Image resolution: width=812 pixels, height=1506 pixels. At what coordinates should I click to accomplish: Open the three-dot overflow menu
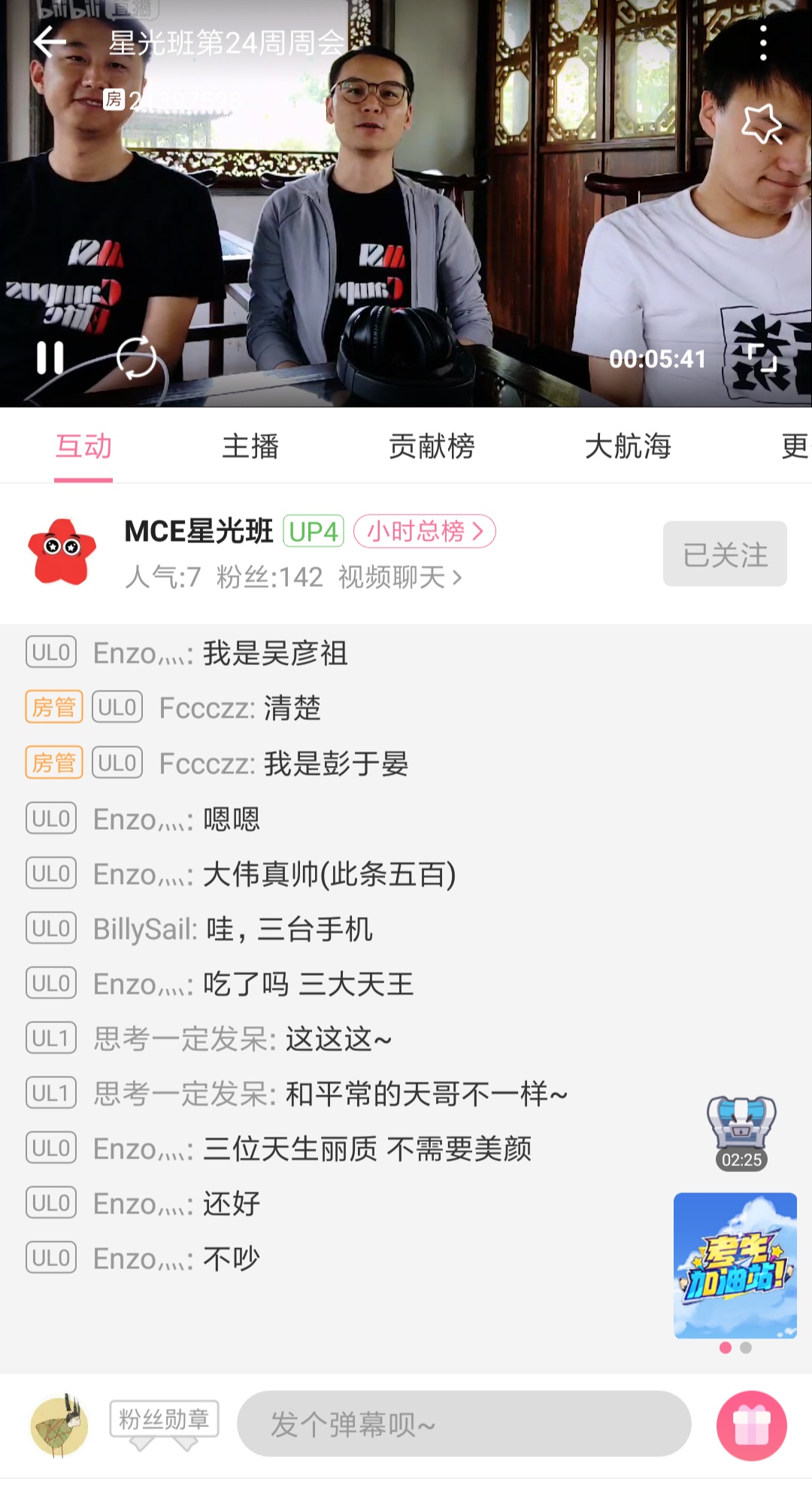tap(763, 44)
